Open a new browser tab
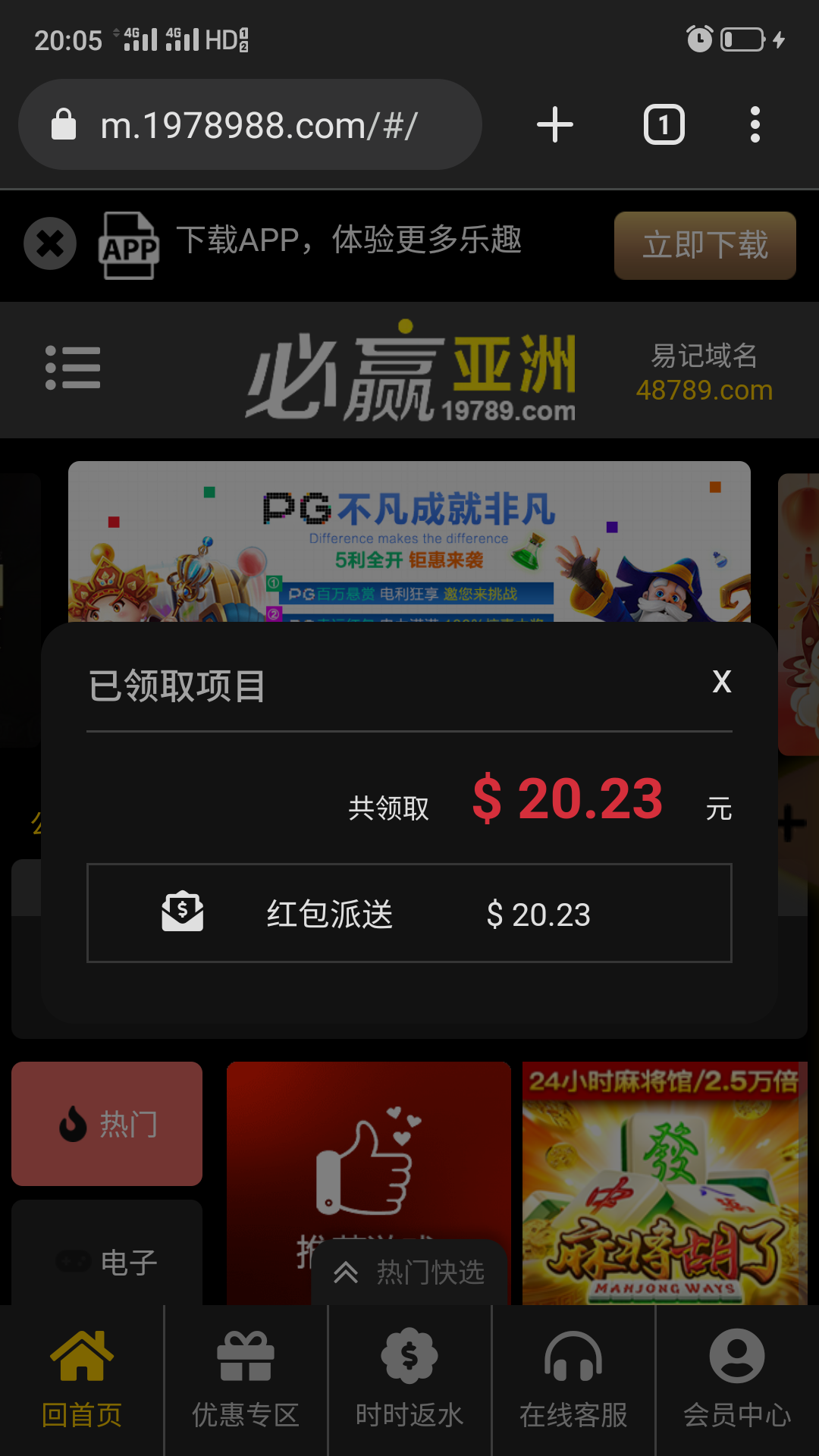 point(555,125)
